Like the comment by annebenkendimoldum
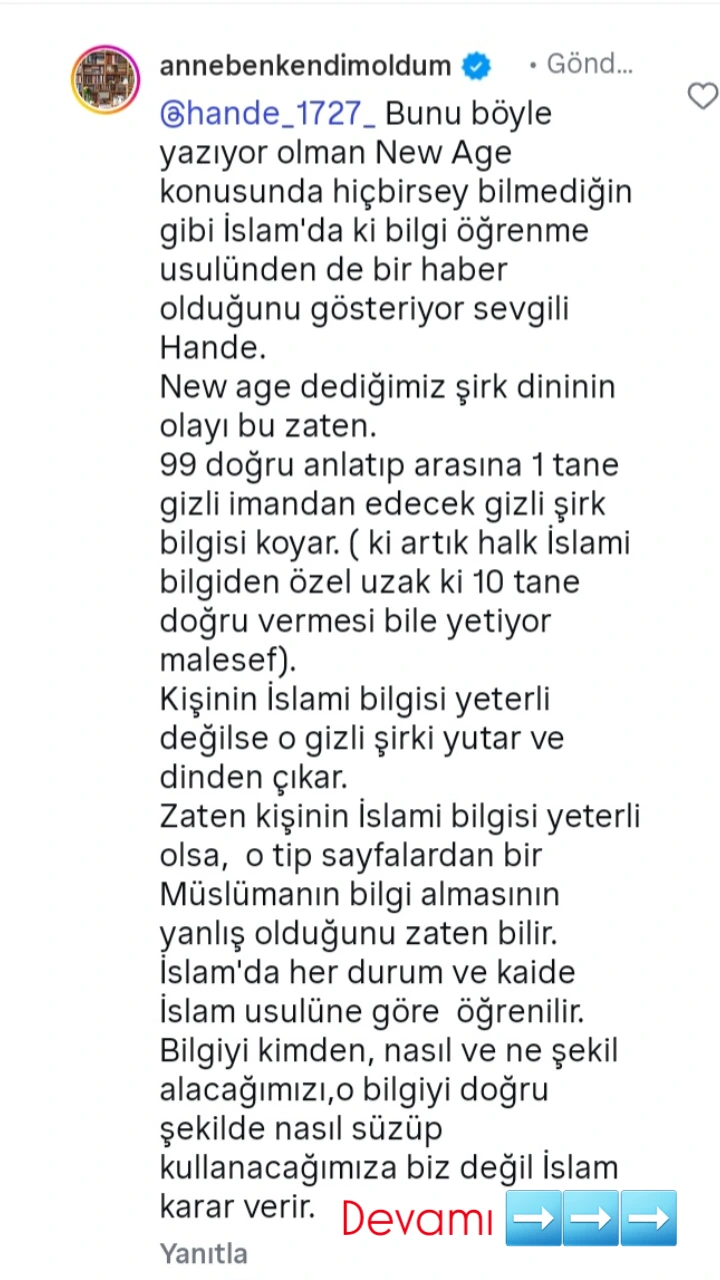This screenshot has width=720, height=1280. point(704,96)
